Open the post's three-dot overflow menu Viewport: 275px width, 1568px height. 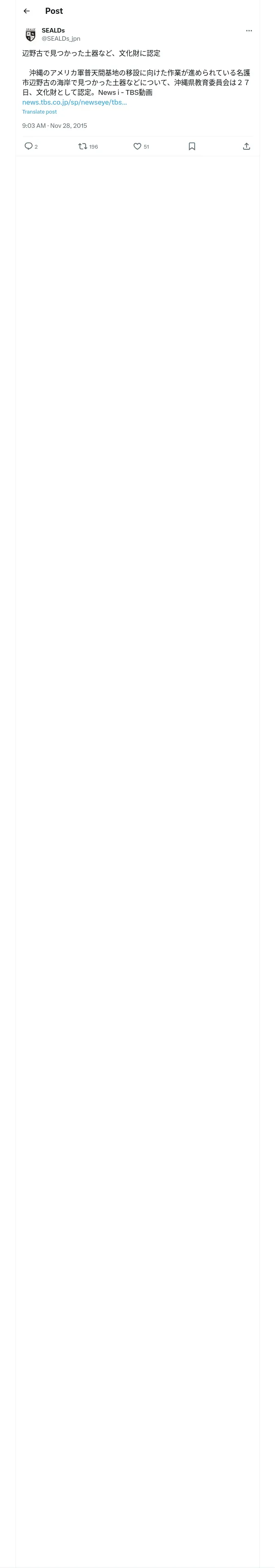pyautogui.click(x=249, y=31)
